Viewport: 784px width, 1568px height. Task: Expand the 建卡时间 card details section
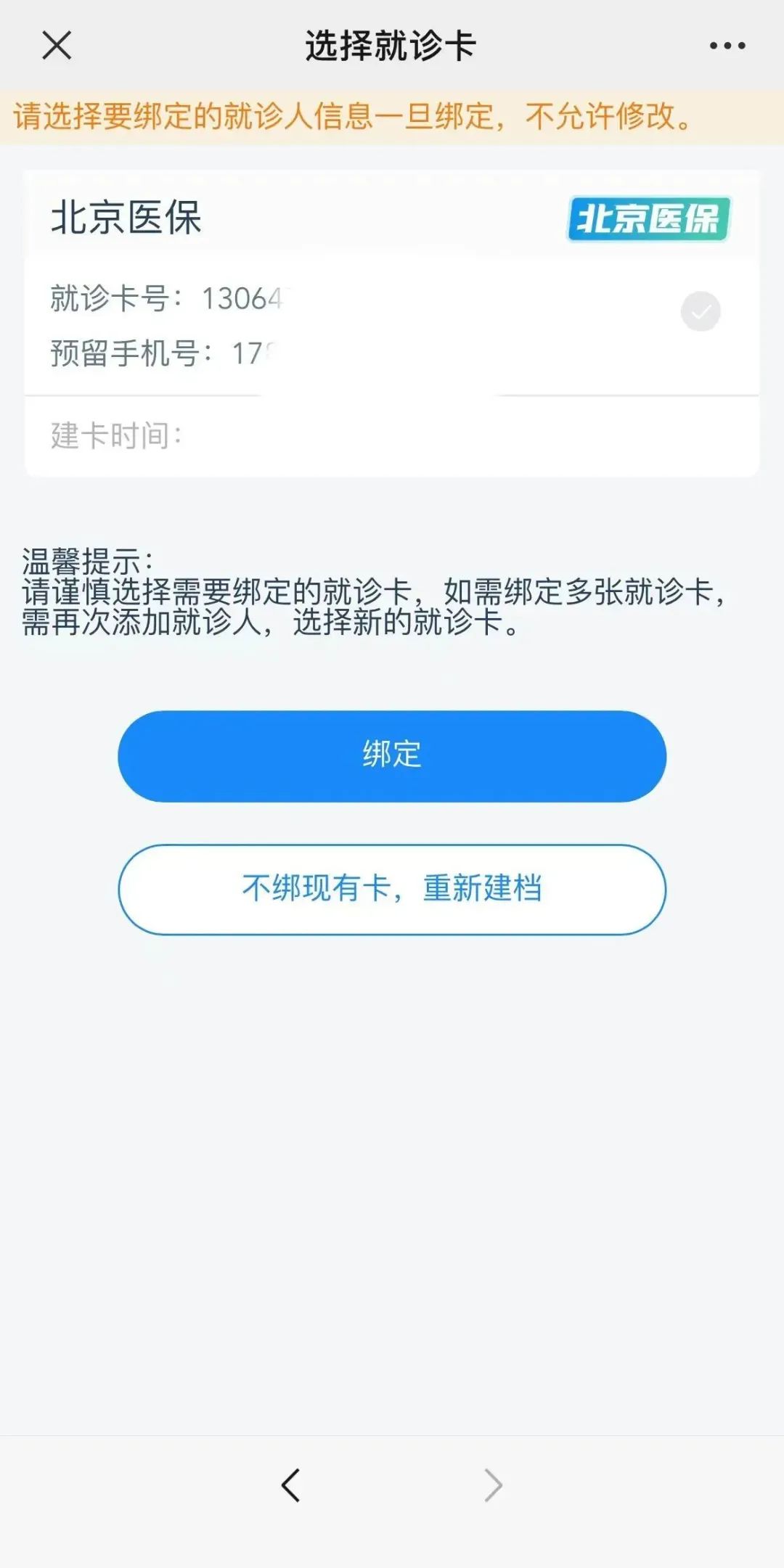point(392,433)
